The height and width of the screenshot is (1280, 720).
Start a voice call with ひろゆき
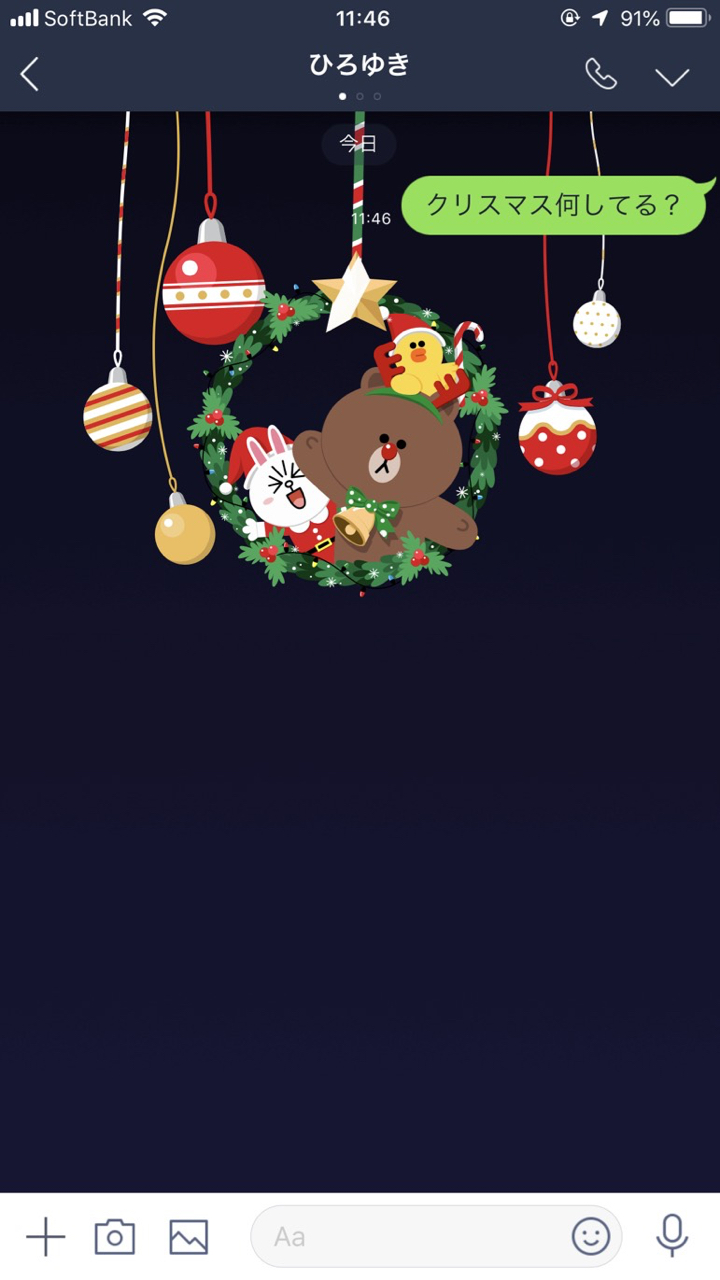pos(600,74)
